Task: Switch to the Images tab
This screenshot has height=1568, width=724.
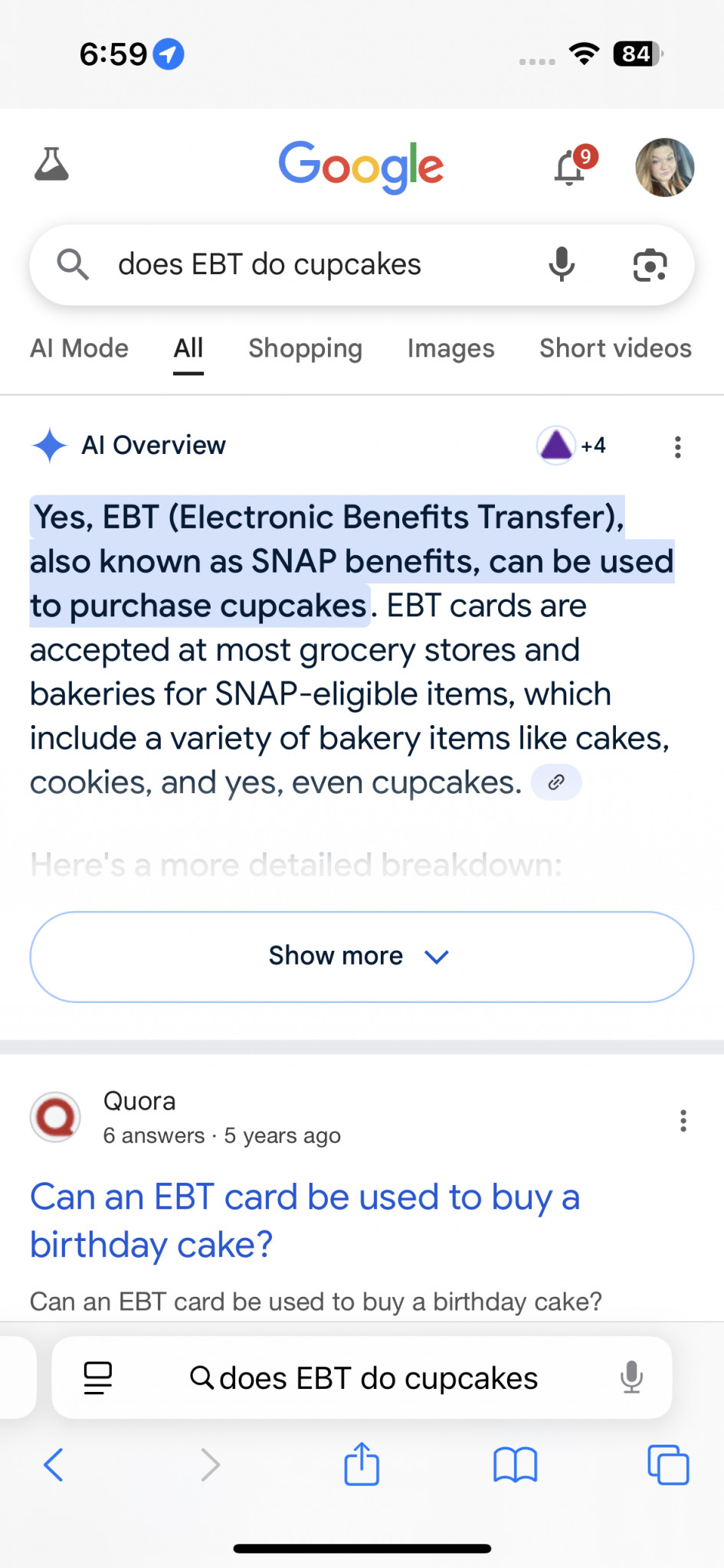Action: (x=450, y=348)
